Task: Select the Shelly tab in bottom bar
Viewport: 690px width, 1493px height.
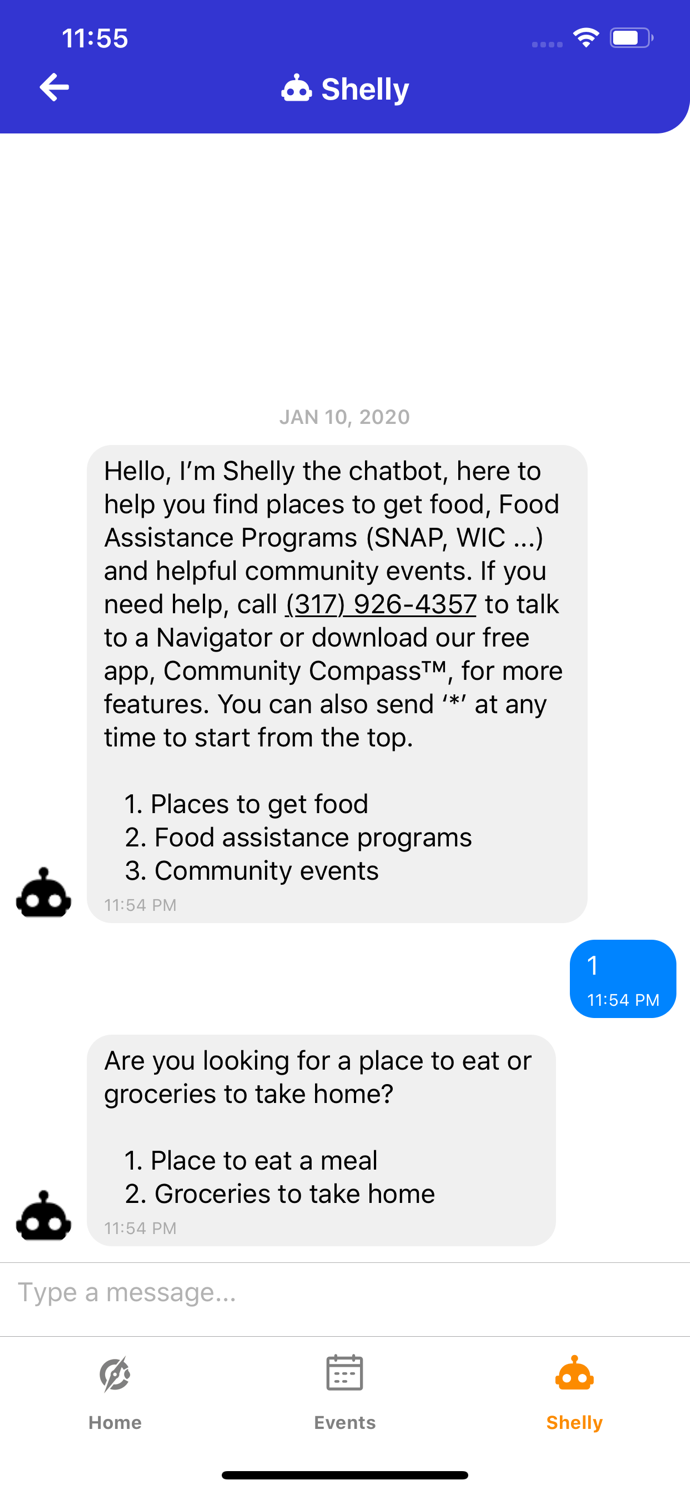Action: pos(574,1393)
